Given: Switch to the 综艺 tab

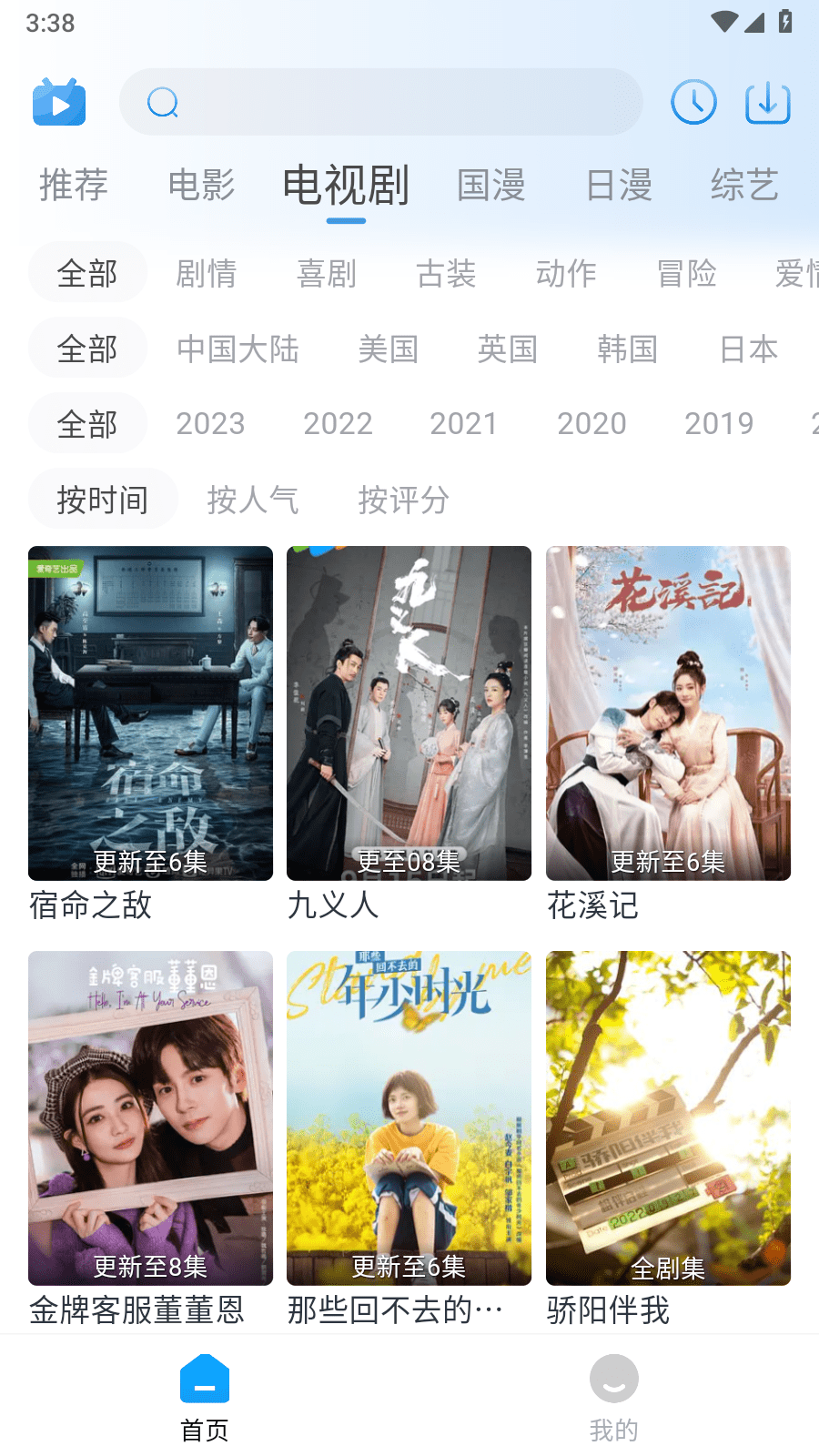Looking at the screenshot, I should [744, 185].
